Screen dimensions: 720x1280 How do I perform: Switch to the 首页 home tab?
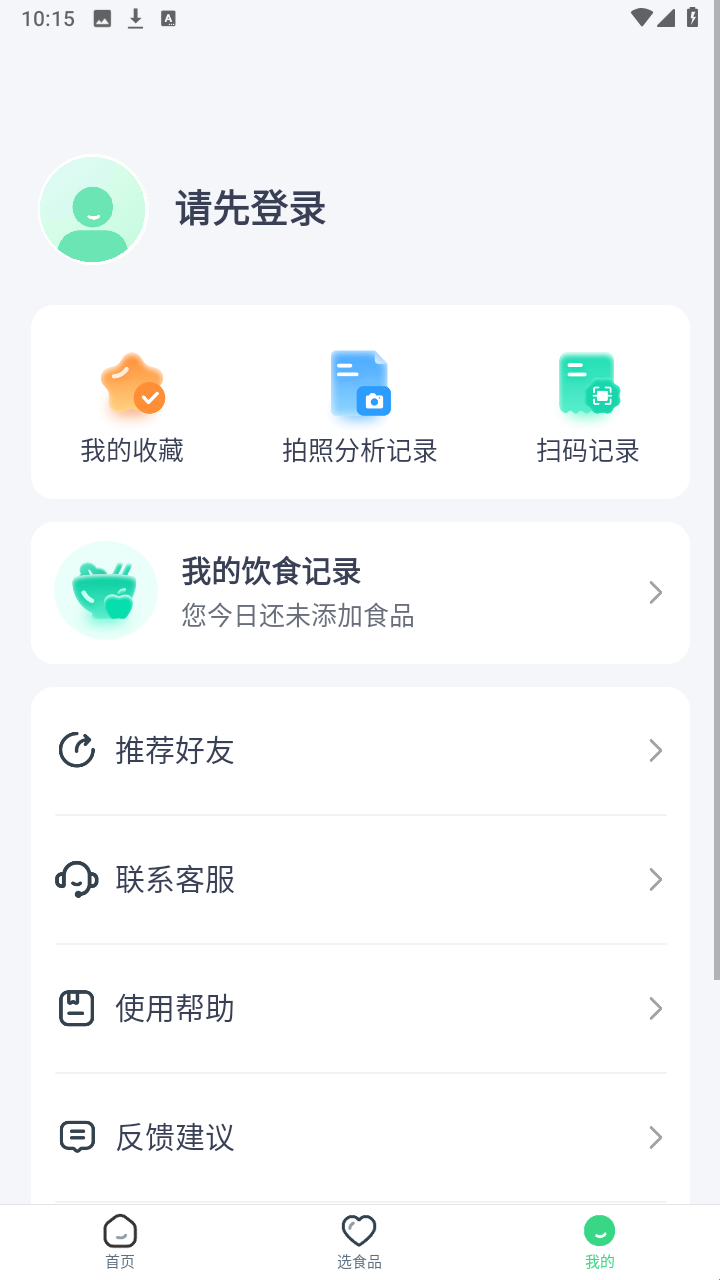[x=120, y=1242]
